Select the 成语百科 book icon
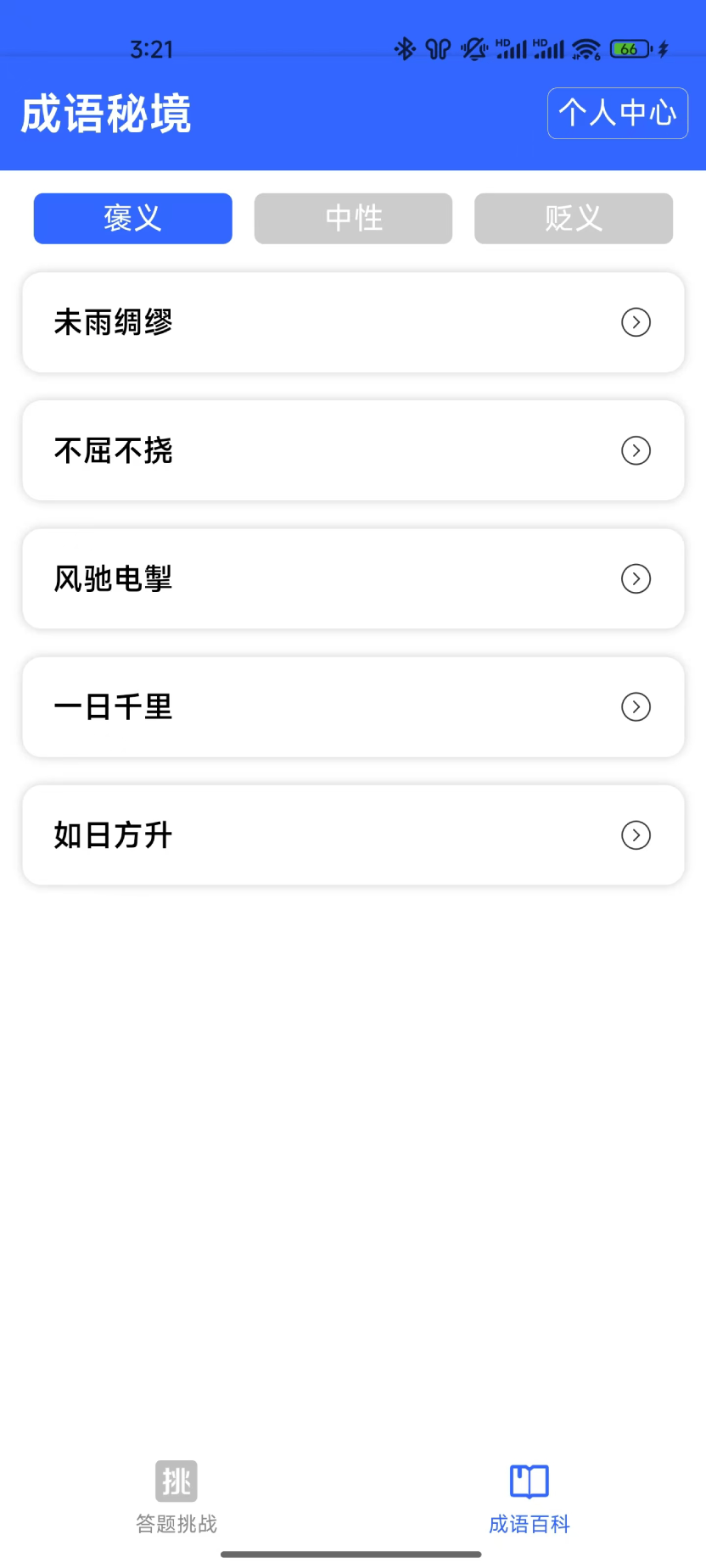Screen dimensions: 706x1568 pyautogui.click(x=529, y=1481)
